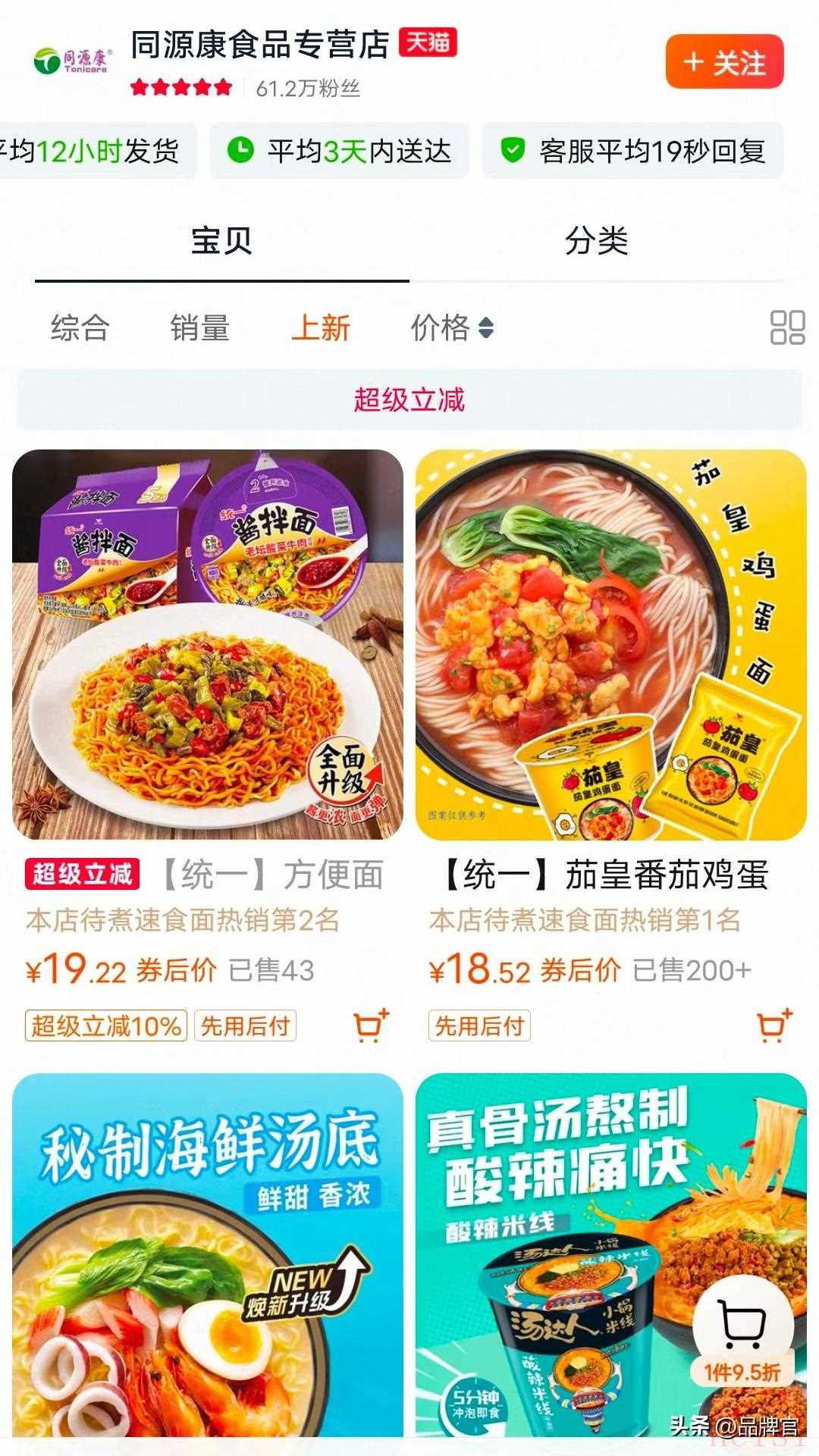Open the 茄皇番茄鸡蛋 noodle product

tap(610, 645)
